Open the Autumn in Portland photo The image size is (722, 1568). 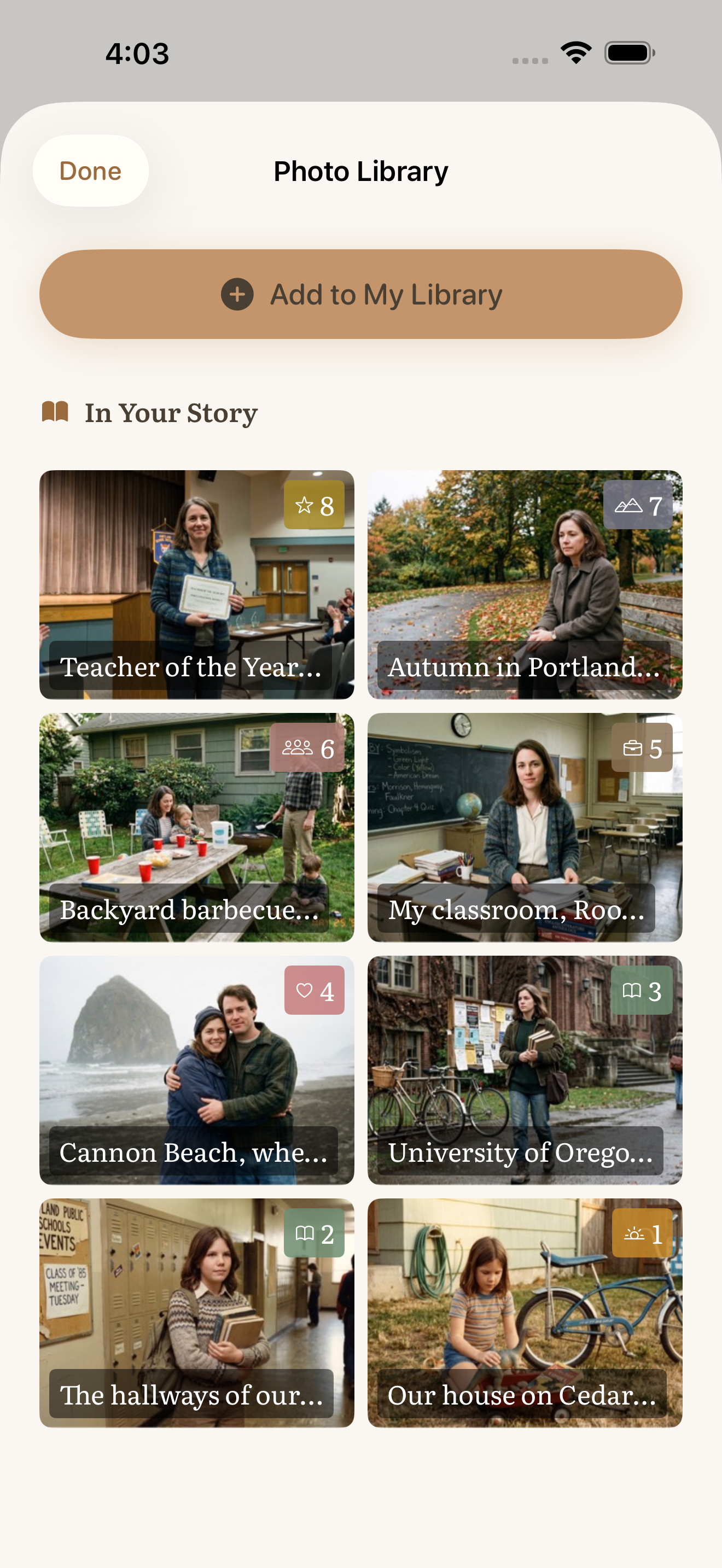(524, 584)
